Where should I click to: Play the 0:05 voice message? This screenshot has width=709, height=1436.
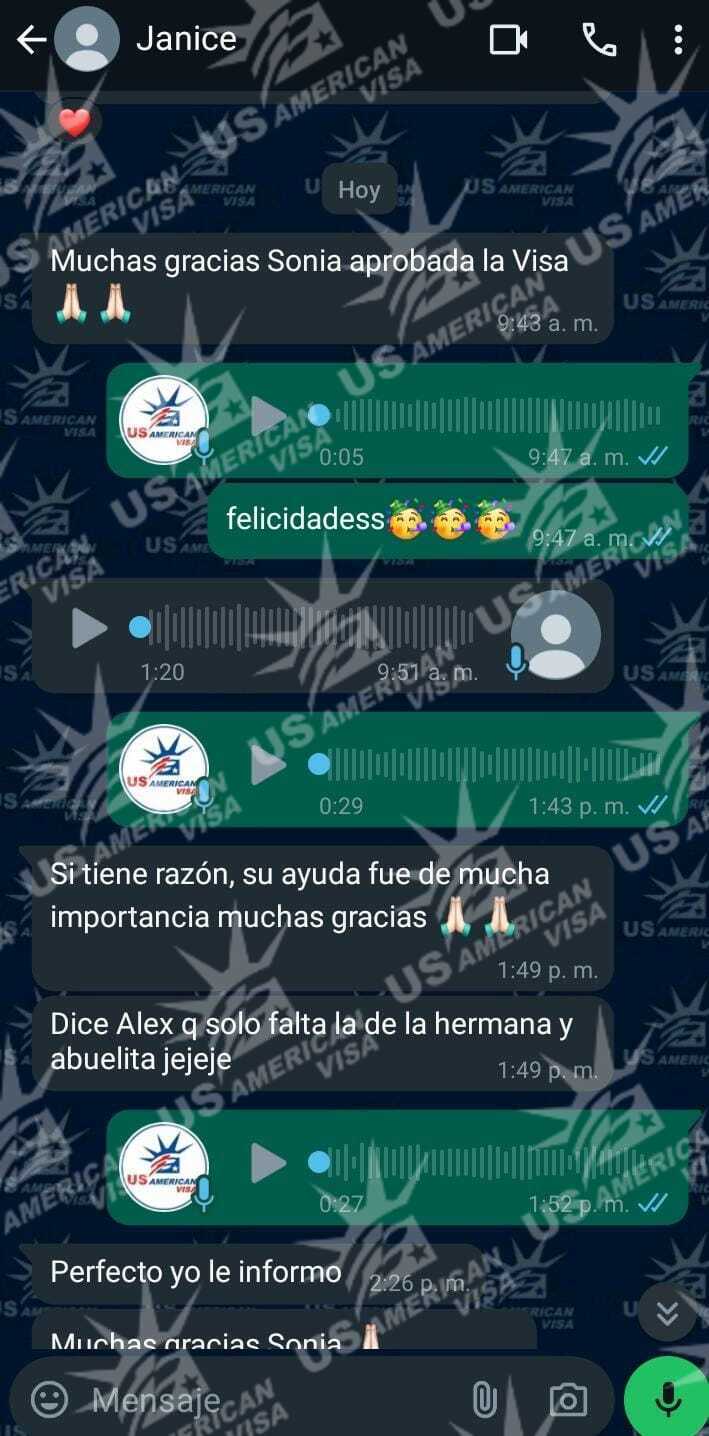pos(267,416)
